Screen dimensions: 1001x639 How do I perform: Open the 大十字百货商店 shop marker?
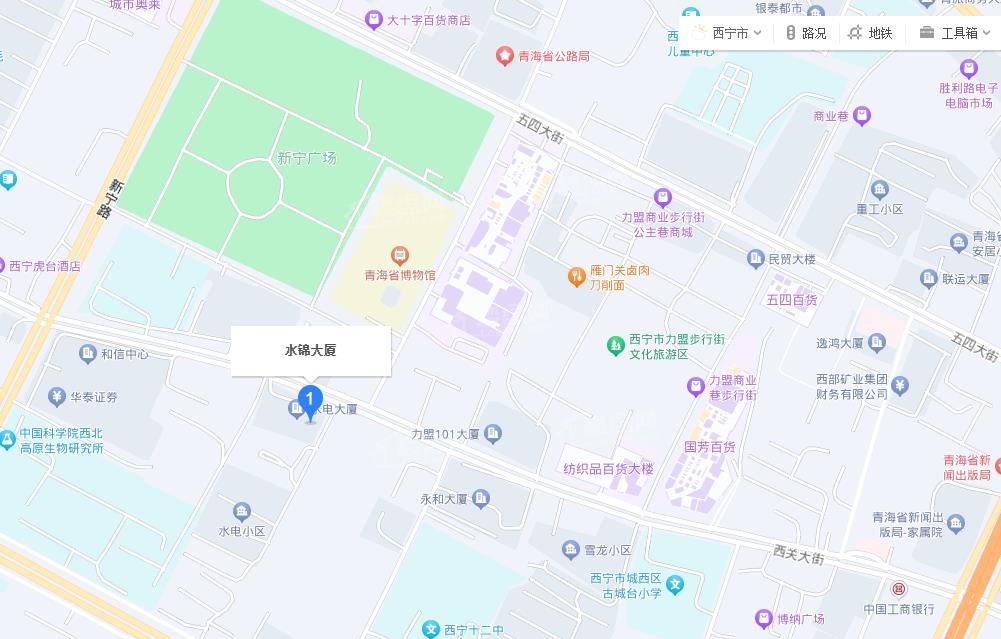point(373,19)
